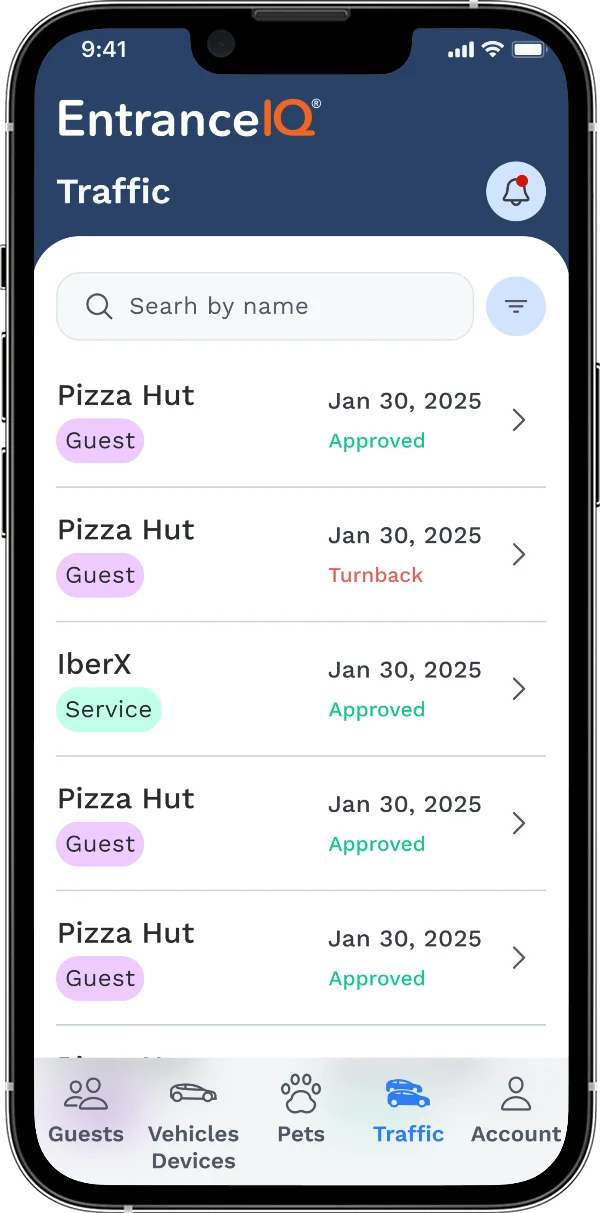Open the filter options button
This screenshot has height=1213, width=600.
pos(516,306)
